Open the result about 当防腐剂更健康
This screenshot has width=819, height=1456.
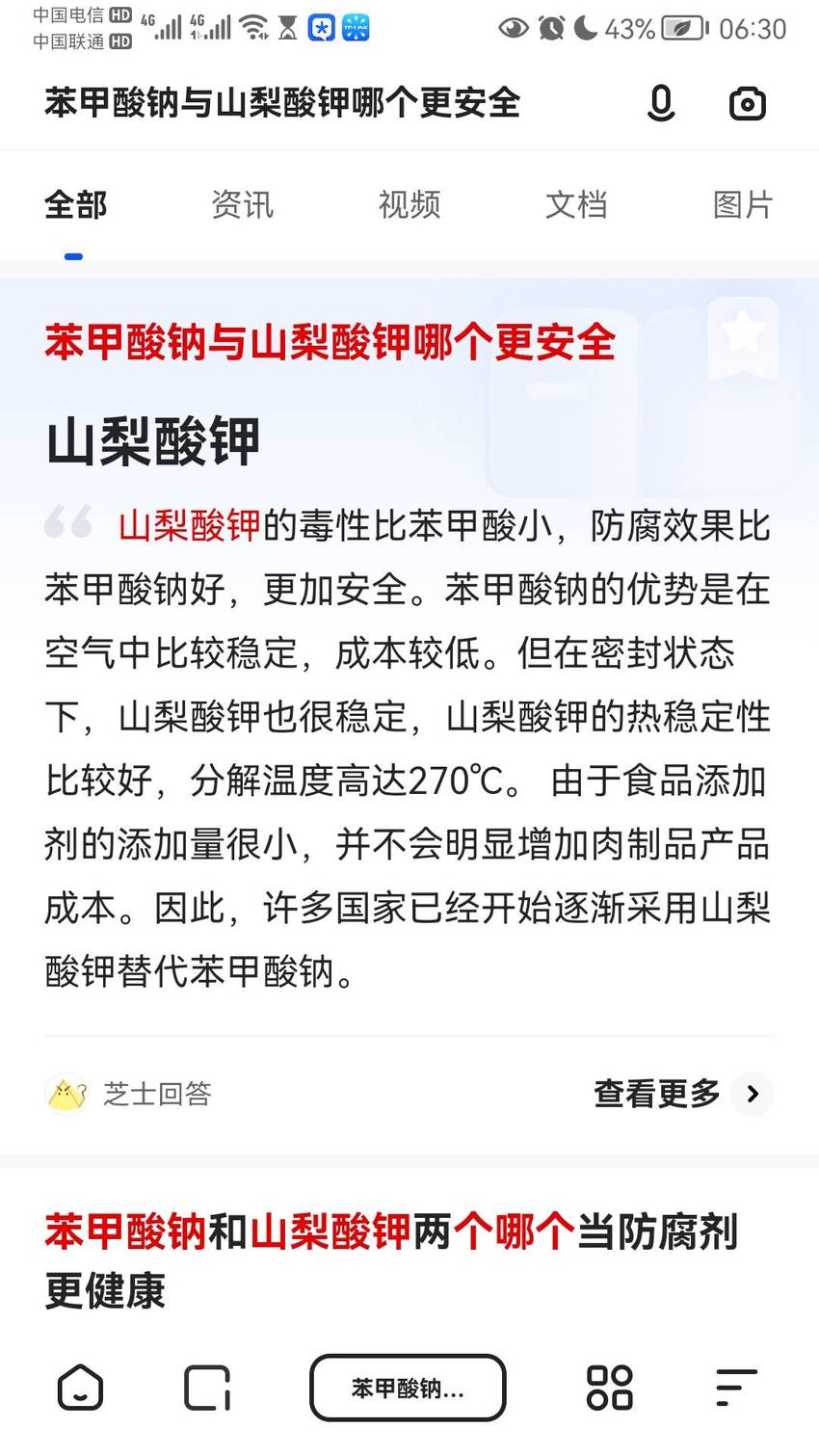(x=391, y=1261)
